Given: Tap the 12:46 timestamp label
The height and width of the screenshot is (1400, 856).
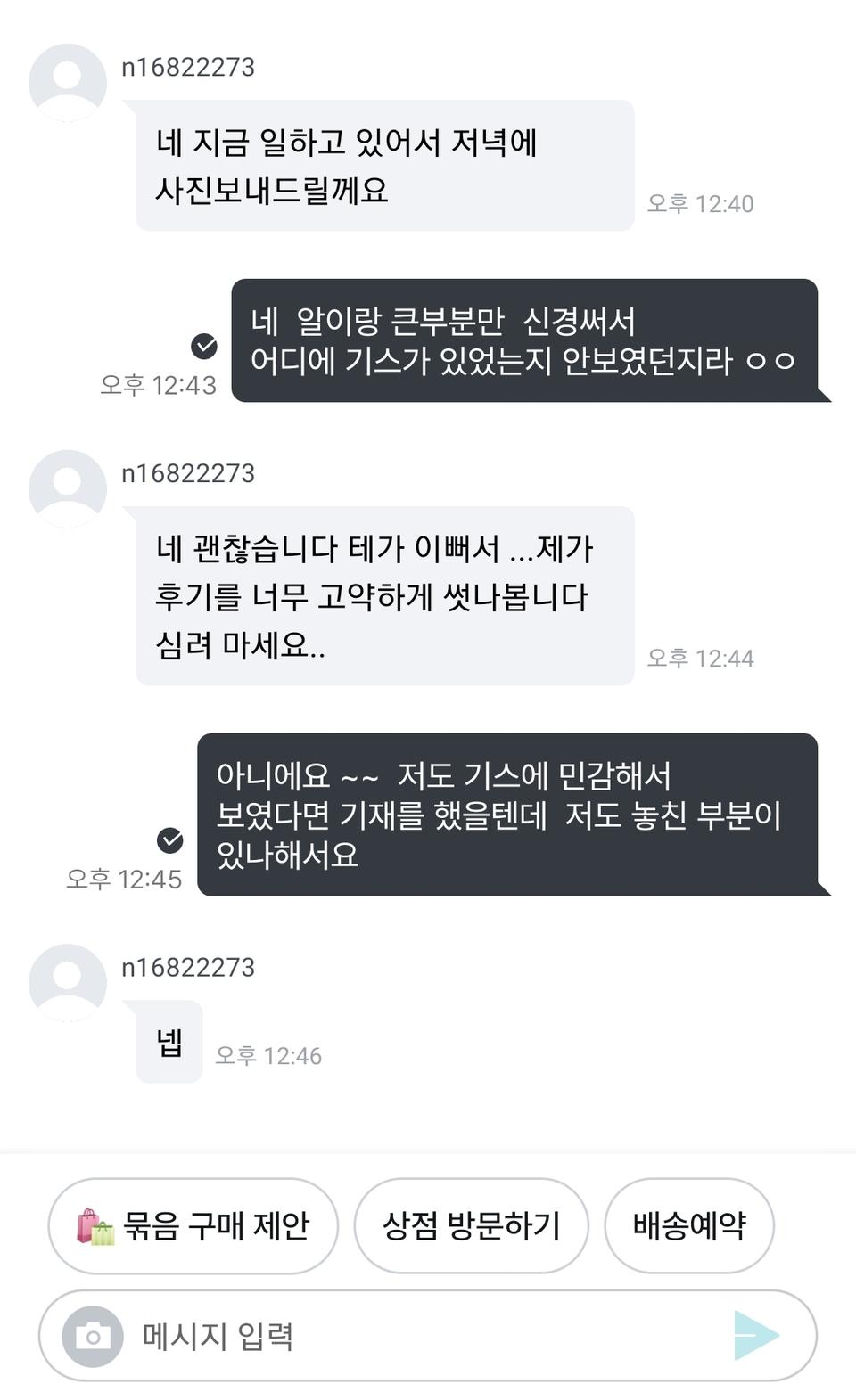Looking at the screenshot, I should [x=269, y=1056].
